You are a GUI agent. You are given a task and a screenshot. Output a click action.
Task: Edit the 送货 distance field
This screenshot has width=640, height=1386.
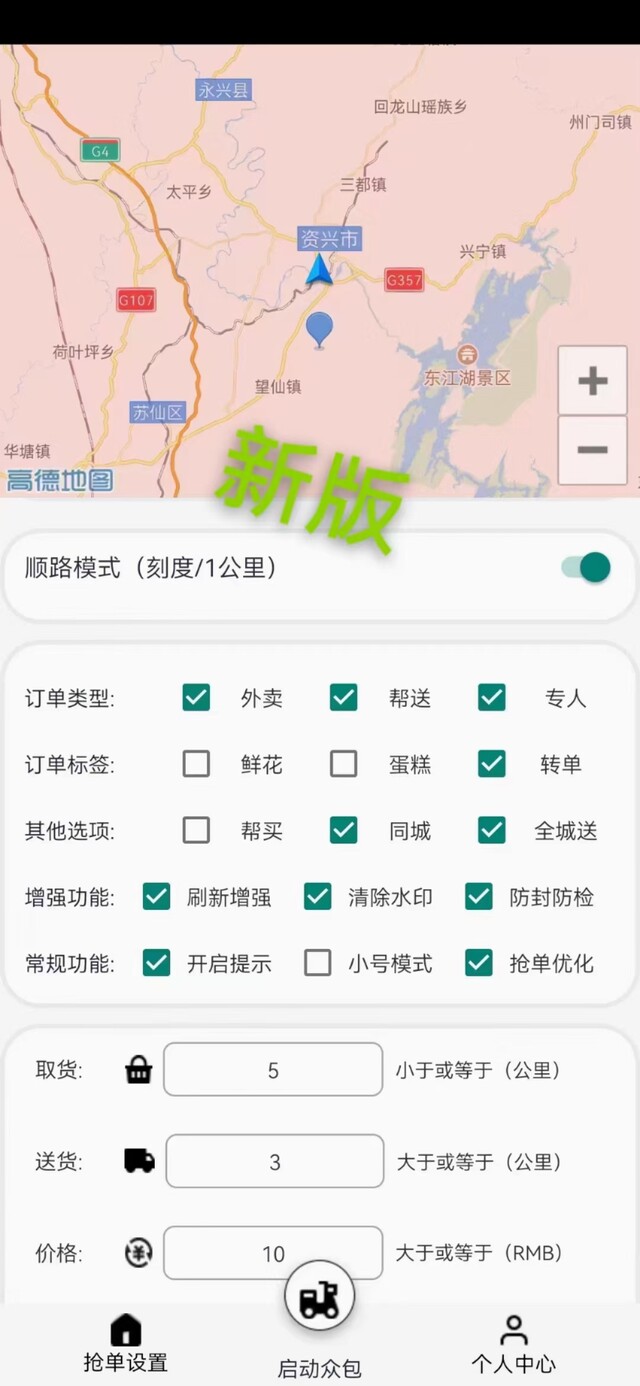[275, 1161]
